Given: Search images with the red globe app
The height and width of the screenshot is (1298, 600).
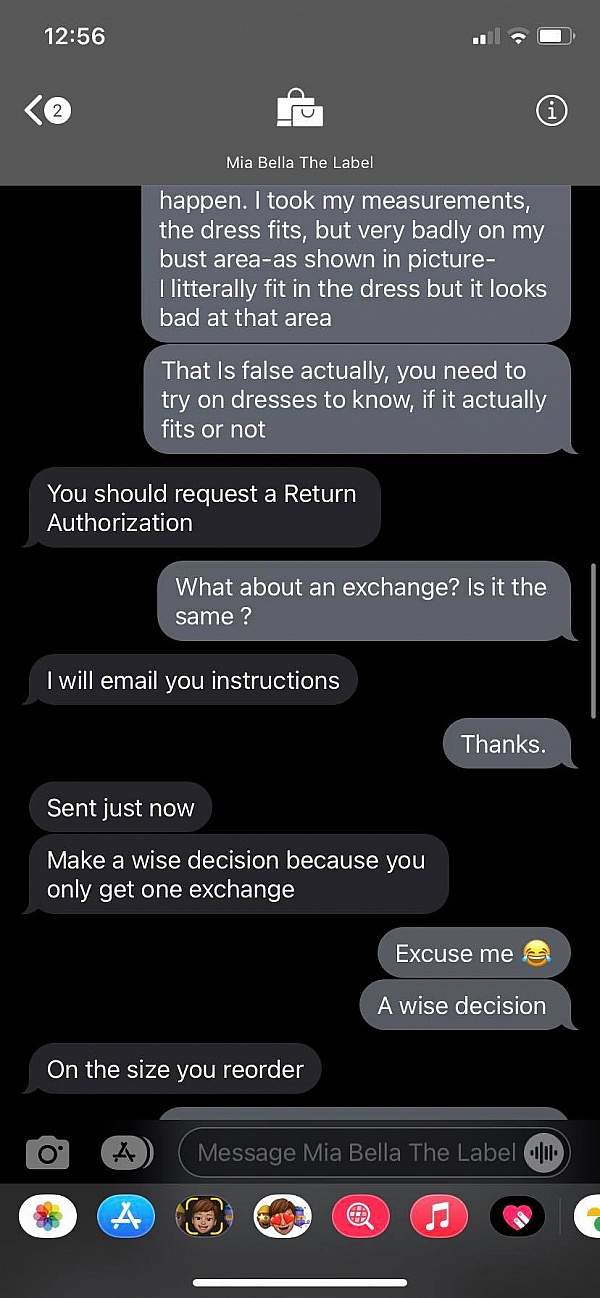Looking at the screenshot, I should point(361,1216).
